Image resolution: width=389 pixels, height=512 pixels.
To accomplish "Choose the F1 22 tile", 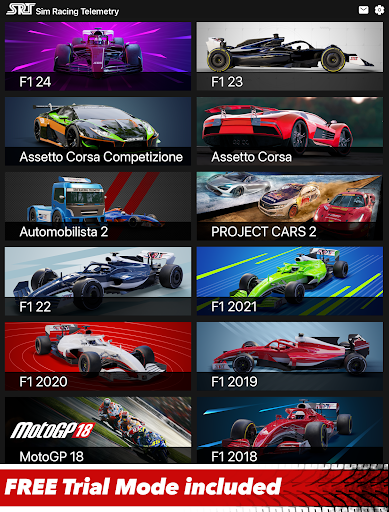I will (98, 281).
